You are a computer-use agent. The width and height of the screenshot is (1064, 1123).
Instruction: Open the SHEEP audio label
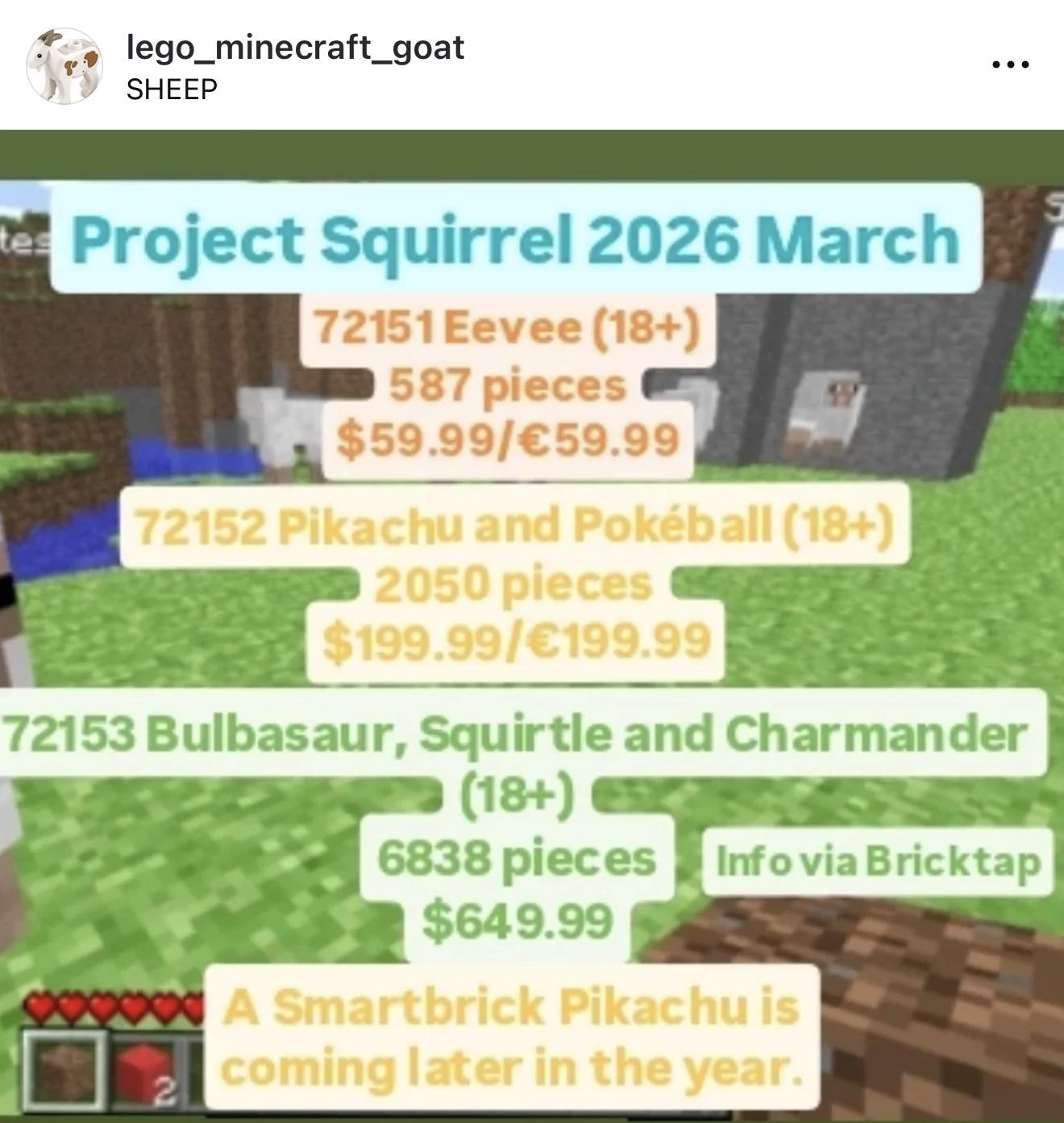point(172,89)
